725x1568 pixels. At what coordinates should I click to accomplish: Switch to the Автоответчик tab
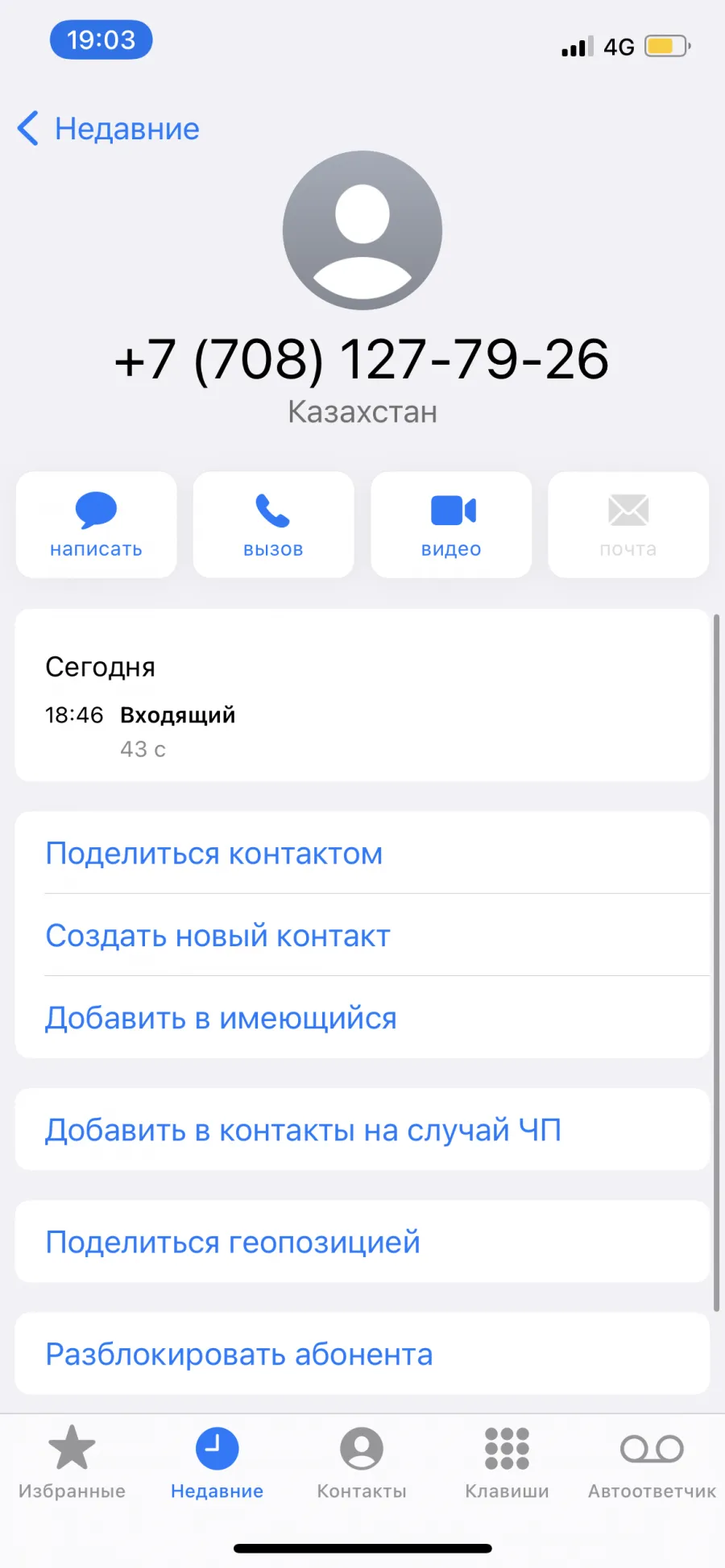[x=652, y=1463]
